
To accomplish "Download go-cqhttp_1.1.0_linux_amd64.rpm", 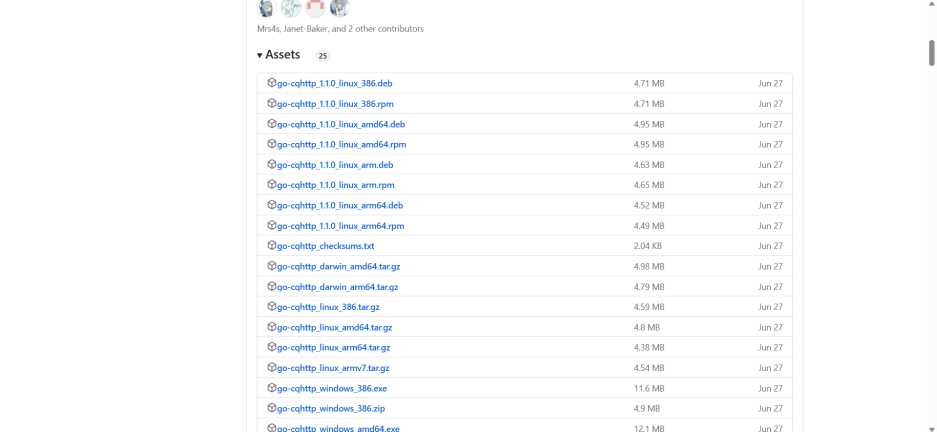I will coord(342,145).
